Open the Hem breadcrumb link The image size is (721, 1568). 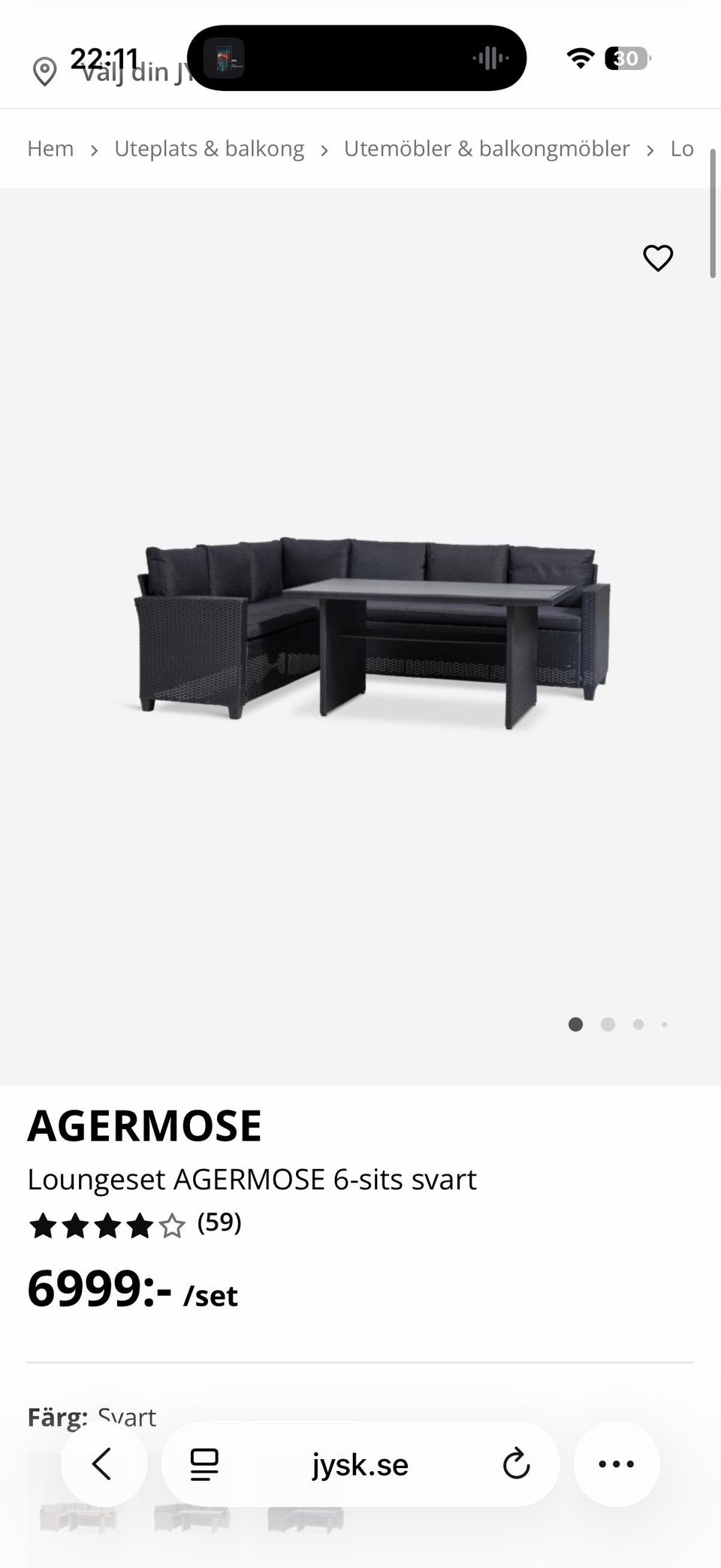pyautogui.click(x=50, y=148)
